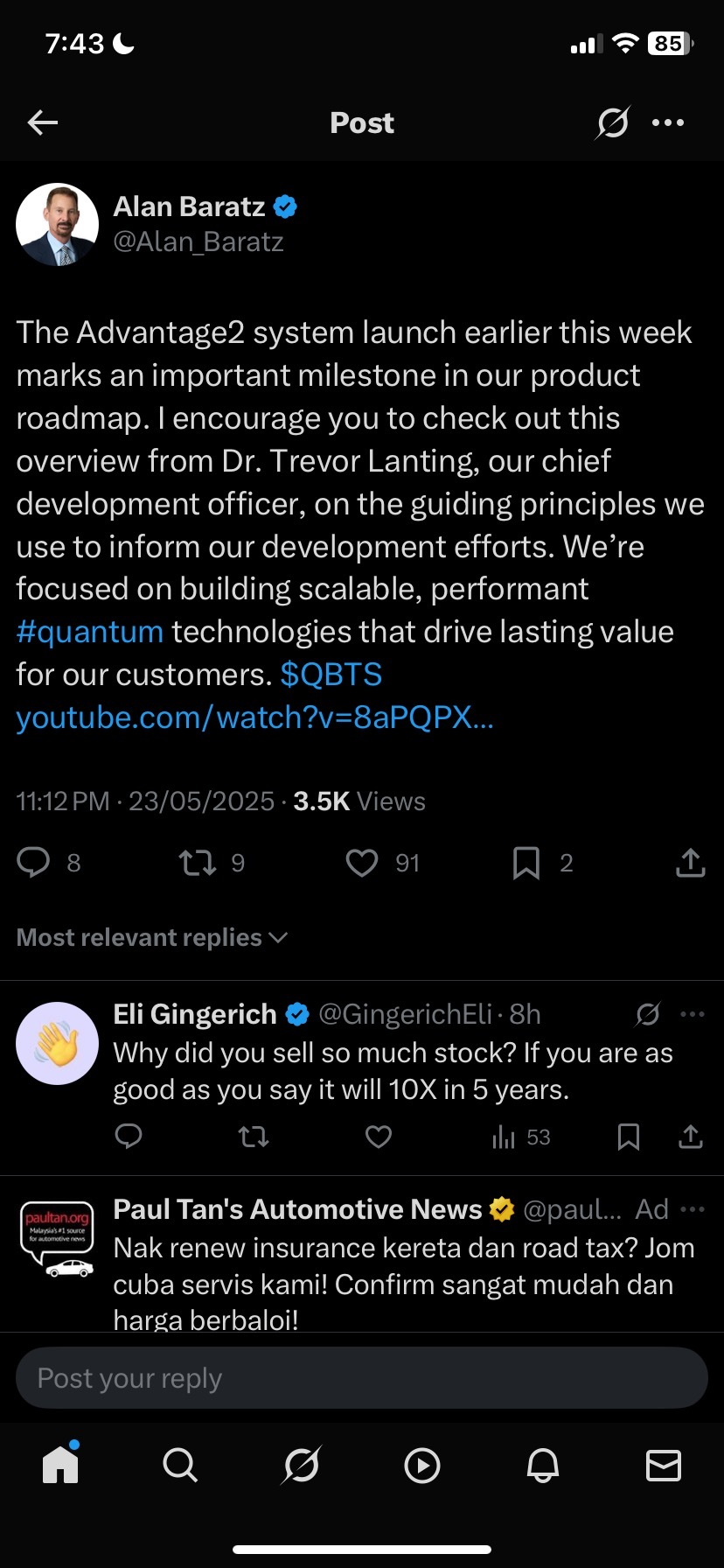Like Eli Gingerich's reply
Viewport: 724px width, 1568px height.
[x=379, y=1137]
